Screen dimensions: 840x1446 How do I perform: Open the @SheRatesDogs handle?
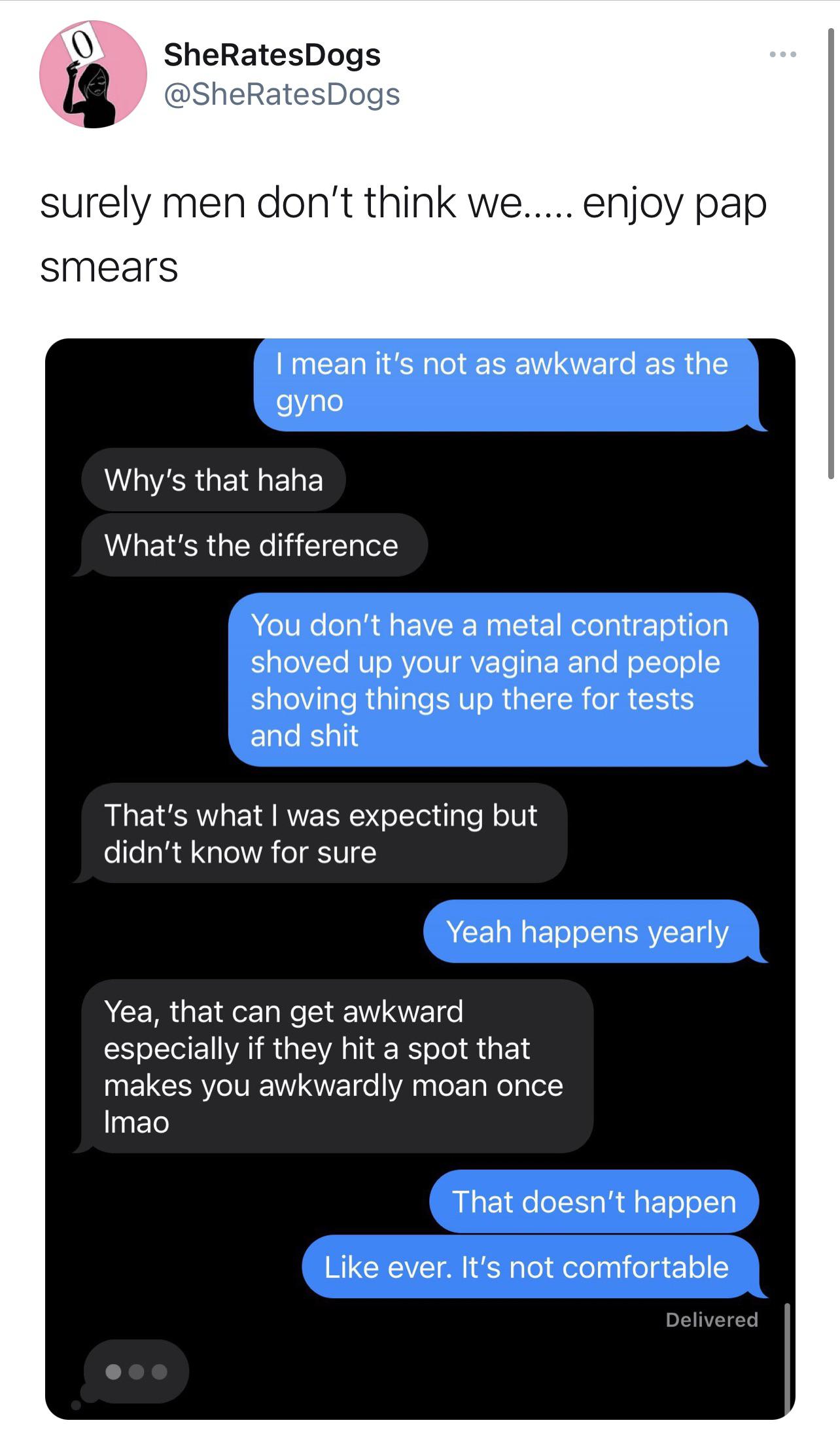click(x=281, y=94)
